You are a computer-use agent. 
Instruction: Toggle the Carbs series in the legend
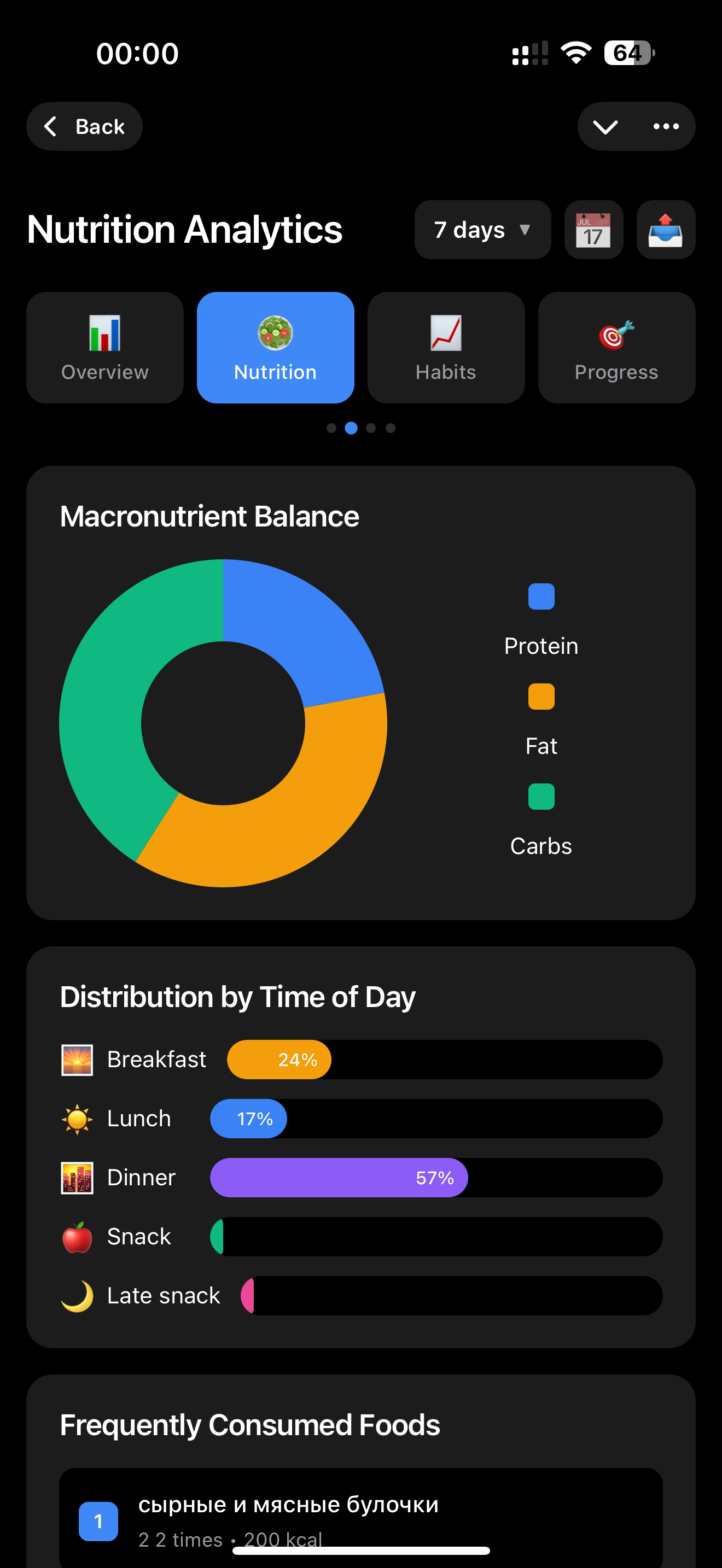540,797
